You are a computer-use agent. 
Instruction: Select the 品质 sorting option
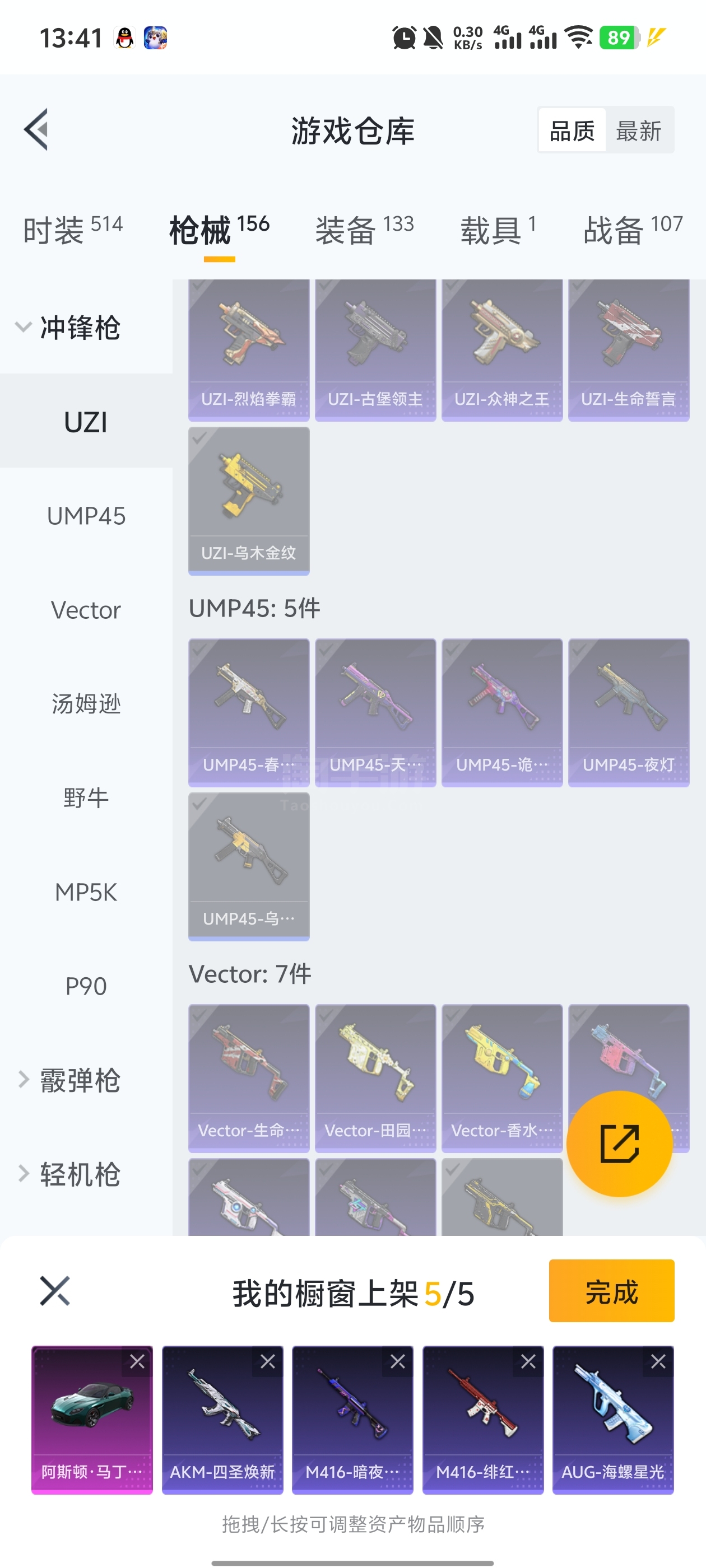pos(572,130)
